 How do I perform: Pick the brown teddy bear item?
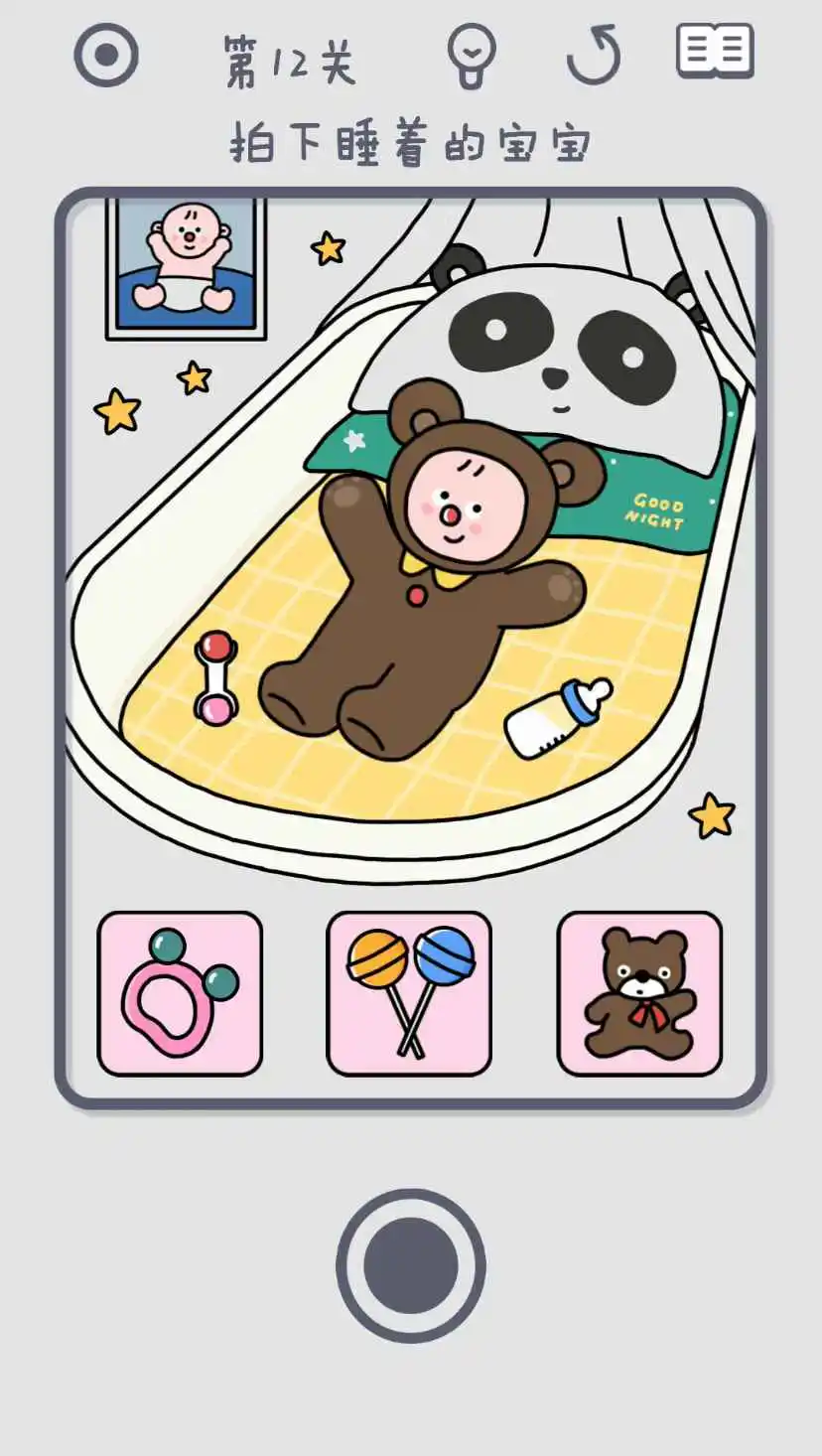(639, 992)
